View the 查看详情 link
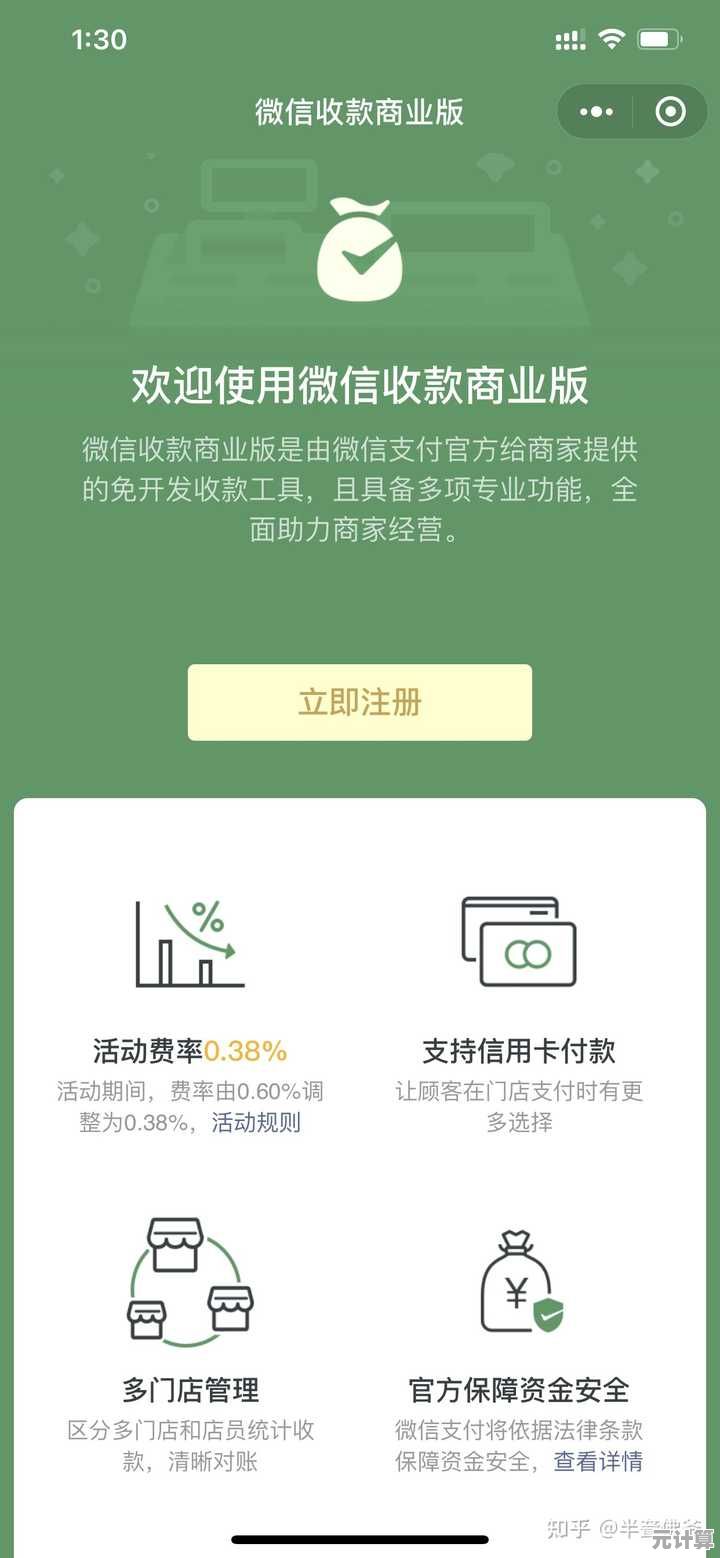The image size is (720, 1558). 598,1461
